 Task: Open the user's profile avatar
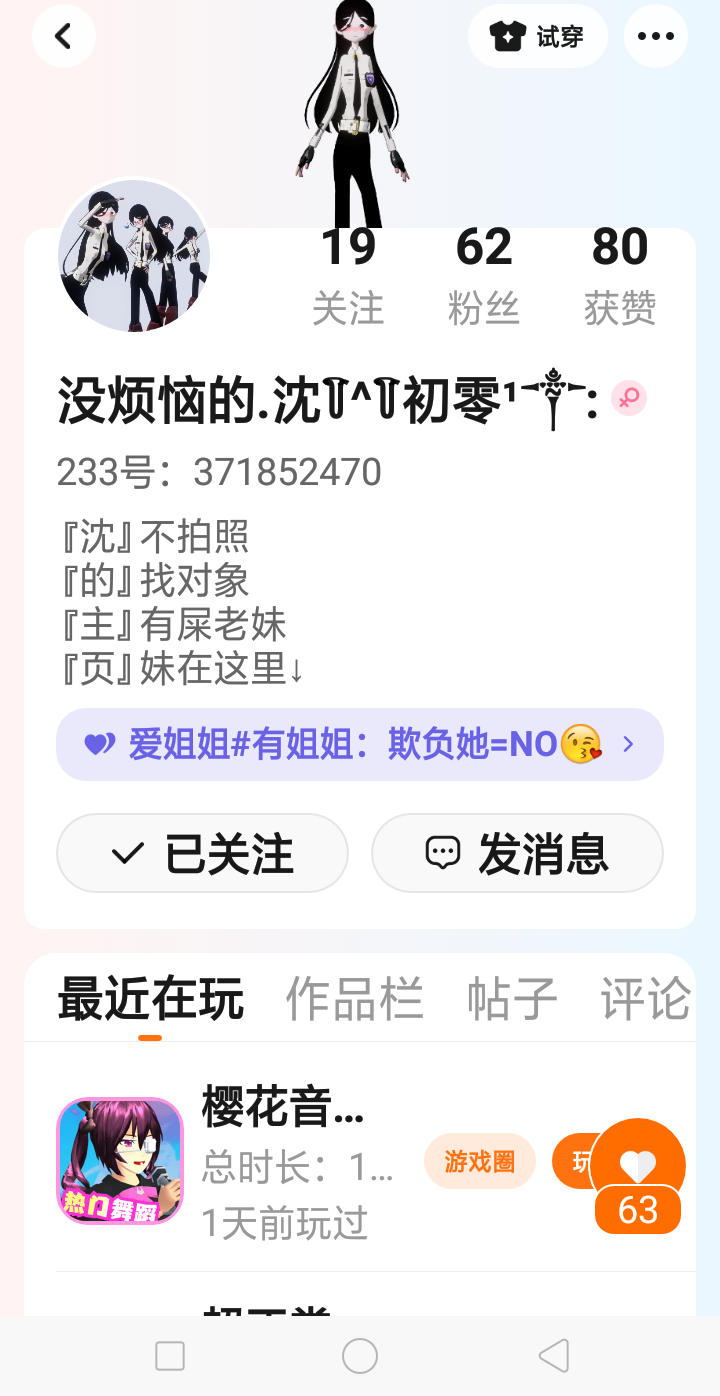click(x=134, y=256)
